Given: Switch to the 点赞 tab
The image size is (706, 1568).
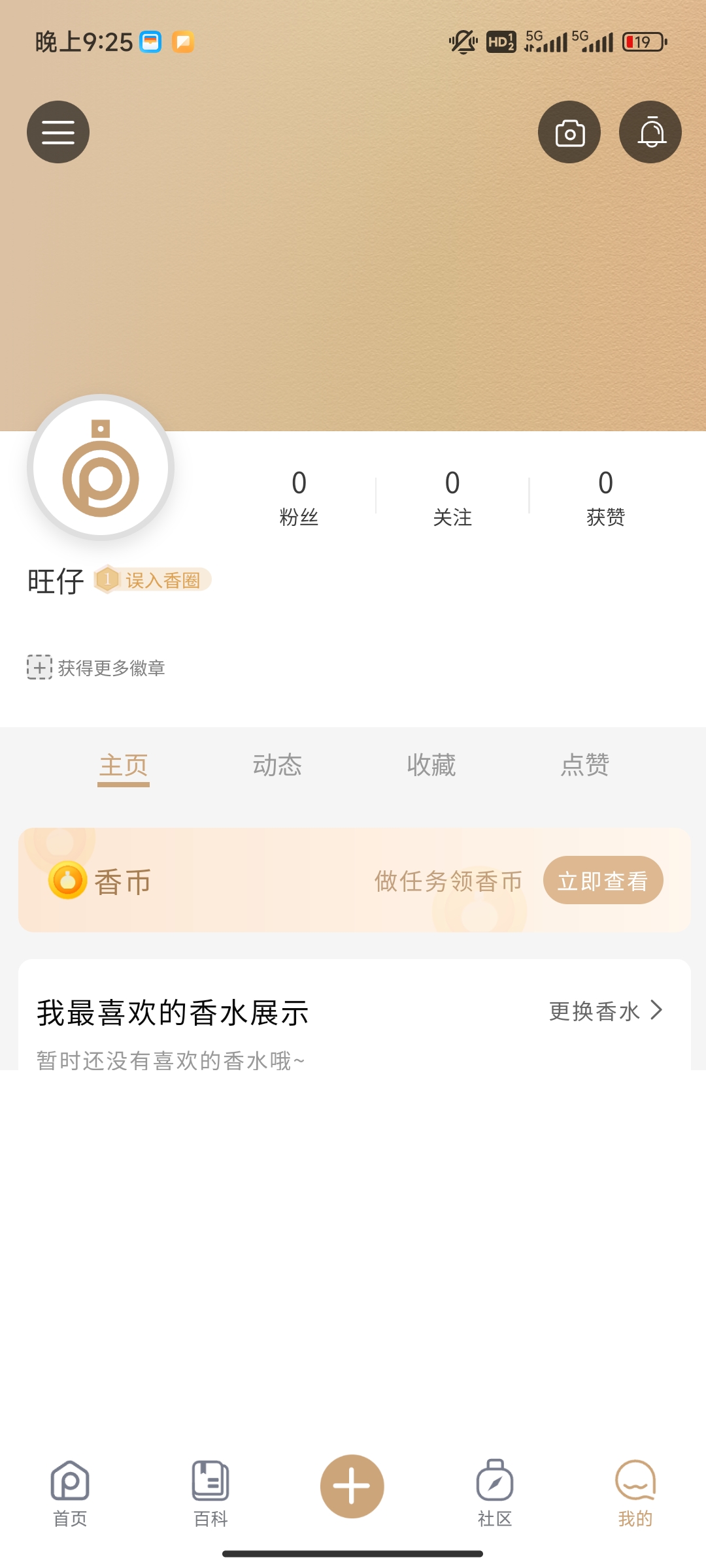Looking at the screenshot, I should tap(584, 765).
